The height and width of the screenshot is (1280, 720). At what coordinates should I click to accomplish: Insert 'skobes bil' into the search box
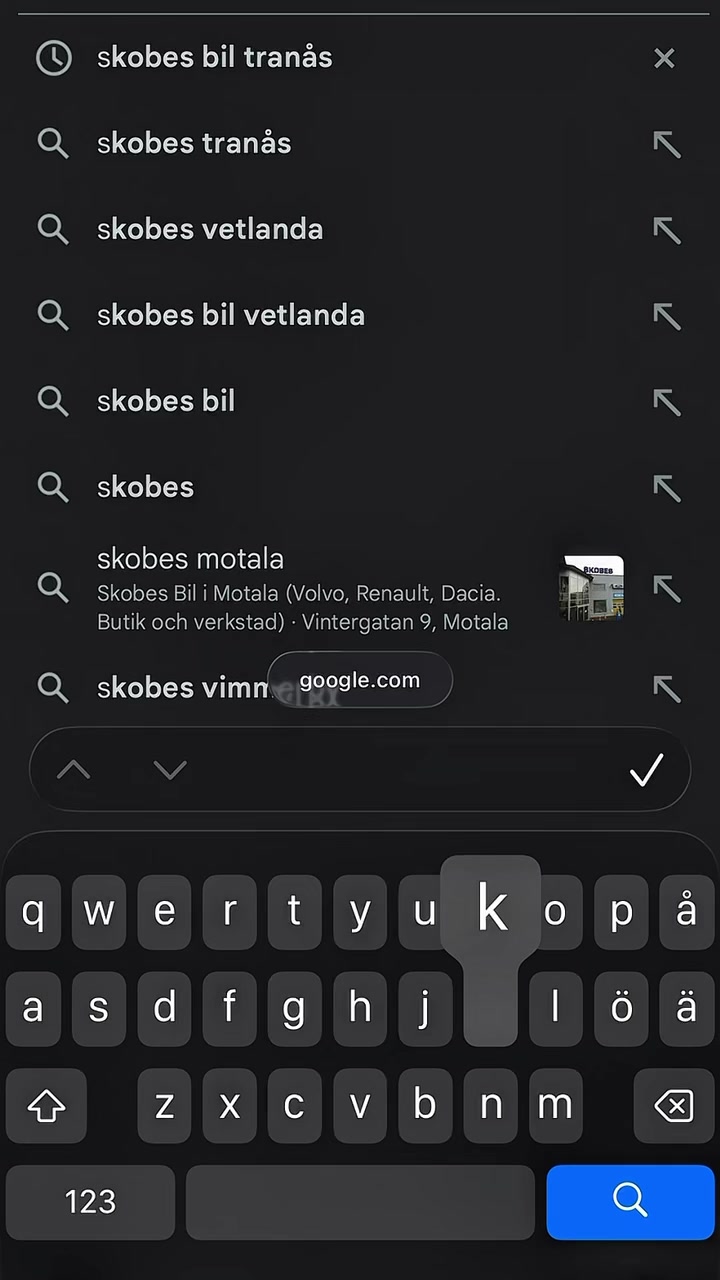pos(666,402)
